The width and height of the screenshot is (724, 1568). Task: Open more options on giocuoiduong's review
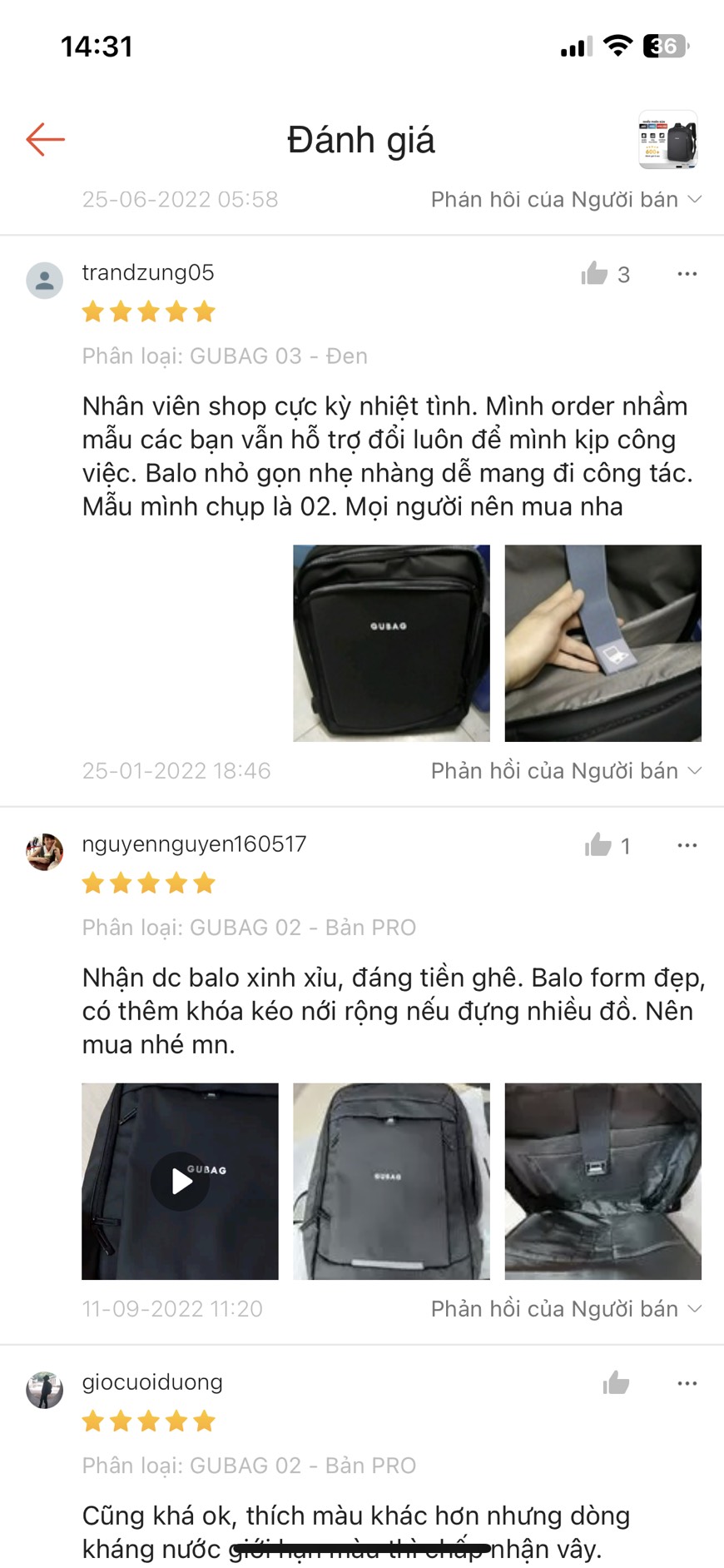[687, 1383]
